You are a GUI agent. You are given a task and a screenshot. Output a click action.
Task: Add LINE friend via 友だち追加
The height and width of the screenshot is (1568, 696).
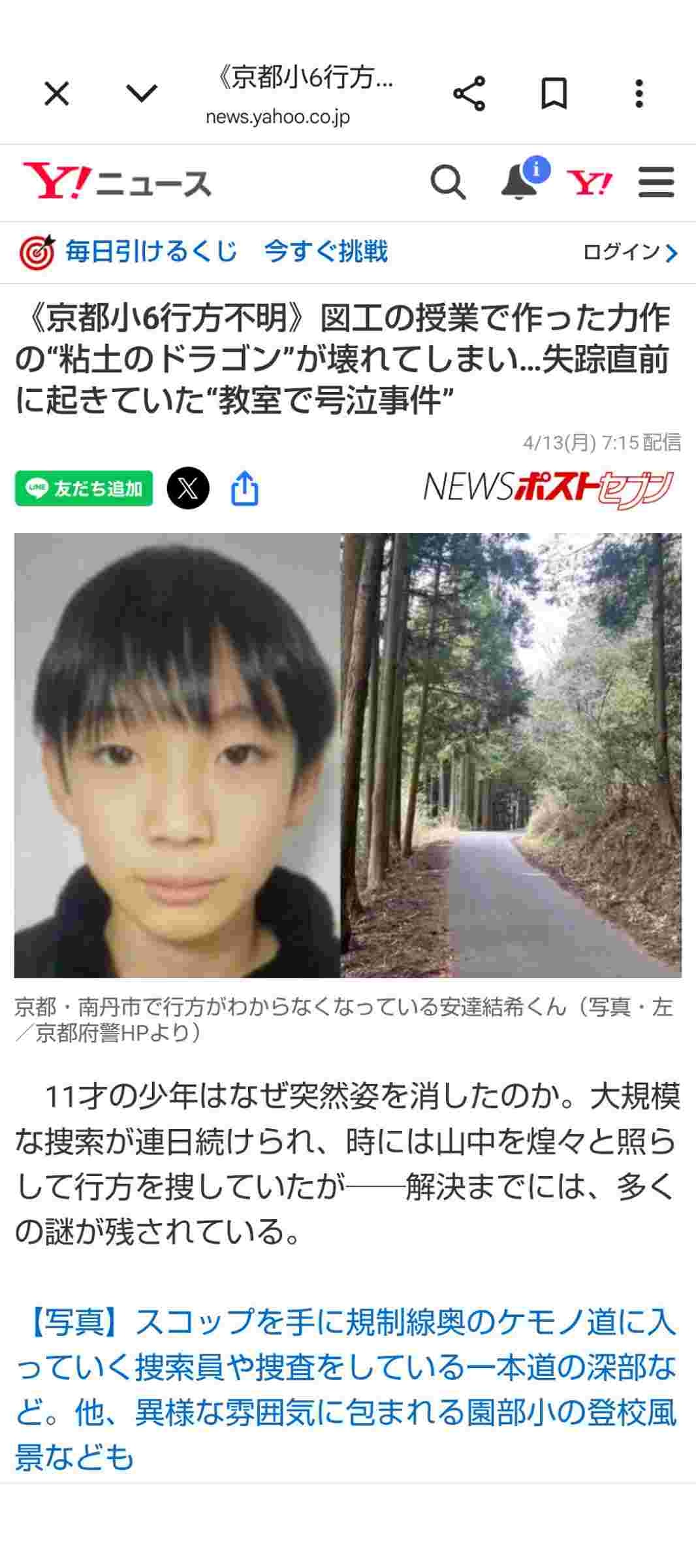click(x=84, y=488)
